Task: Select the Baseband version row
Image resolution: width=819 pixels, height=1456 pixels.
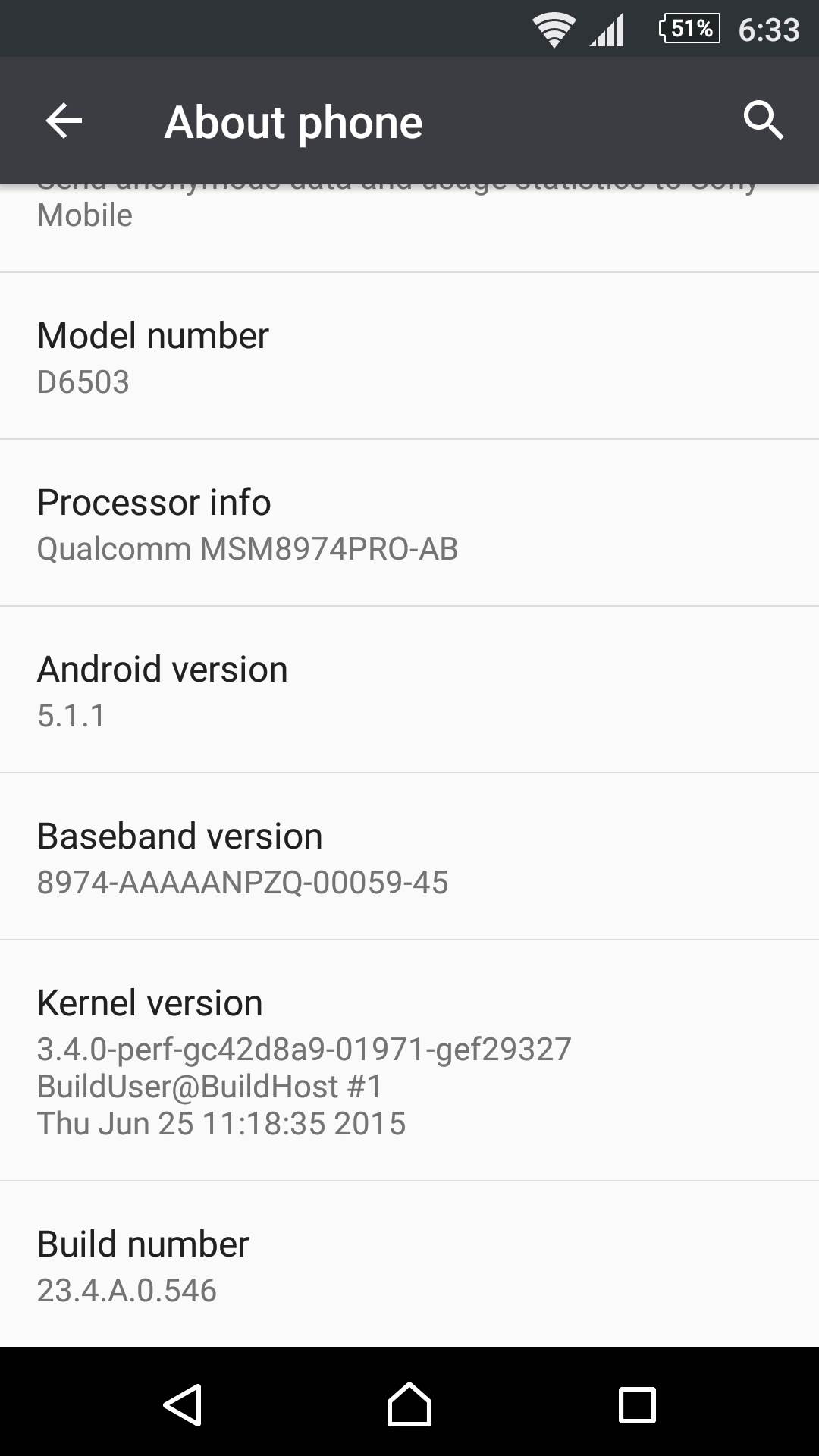Action: pyautogui.click(x=409, y=857)
